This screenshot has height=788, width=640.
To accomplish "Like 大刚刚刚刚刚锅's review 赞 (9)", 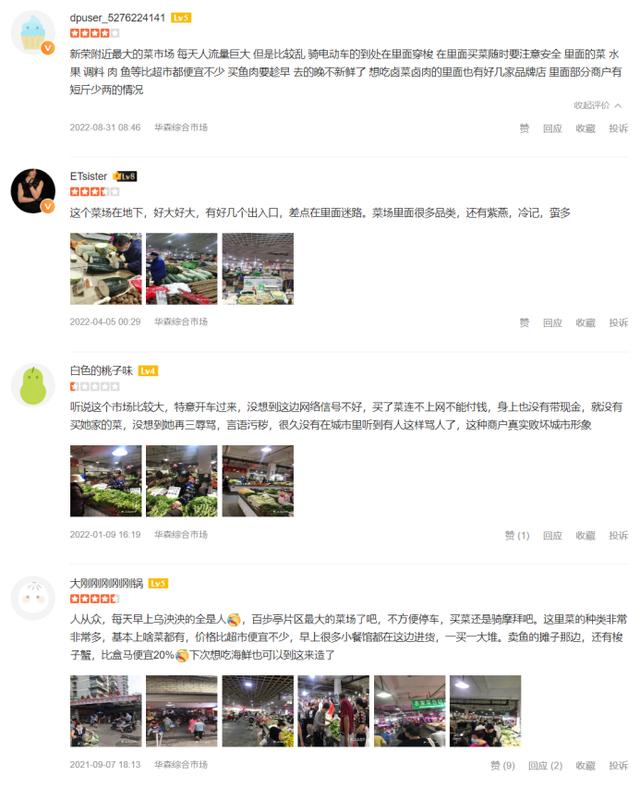I will click(x=503, y=765).
